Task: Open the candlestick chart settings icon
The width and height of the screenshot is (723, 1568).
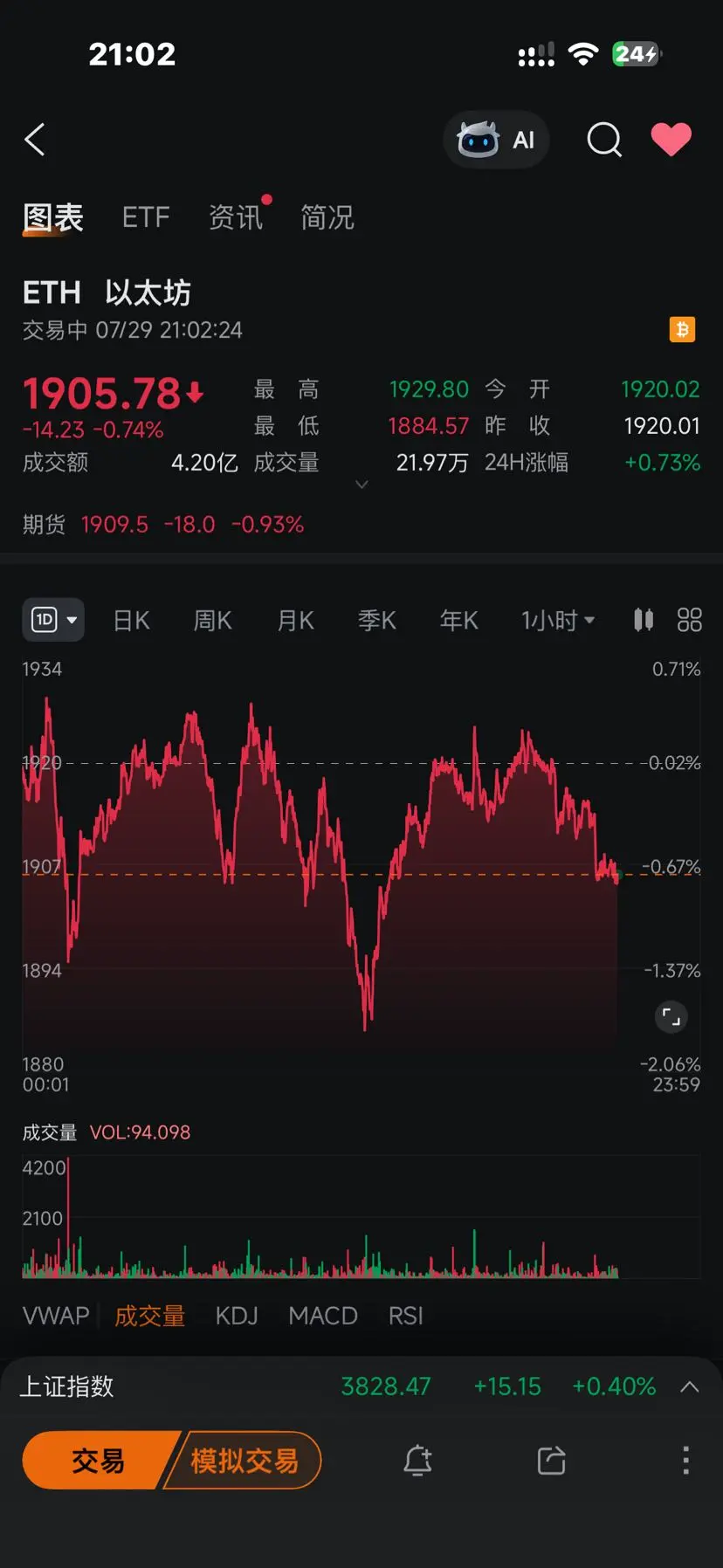Action: [644, 620]
